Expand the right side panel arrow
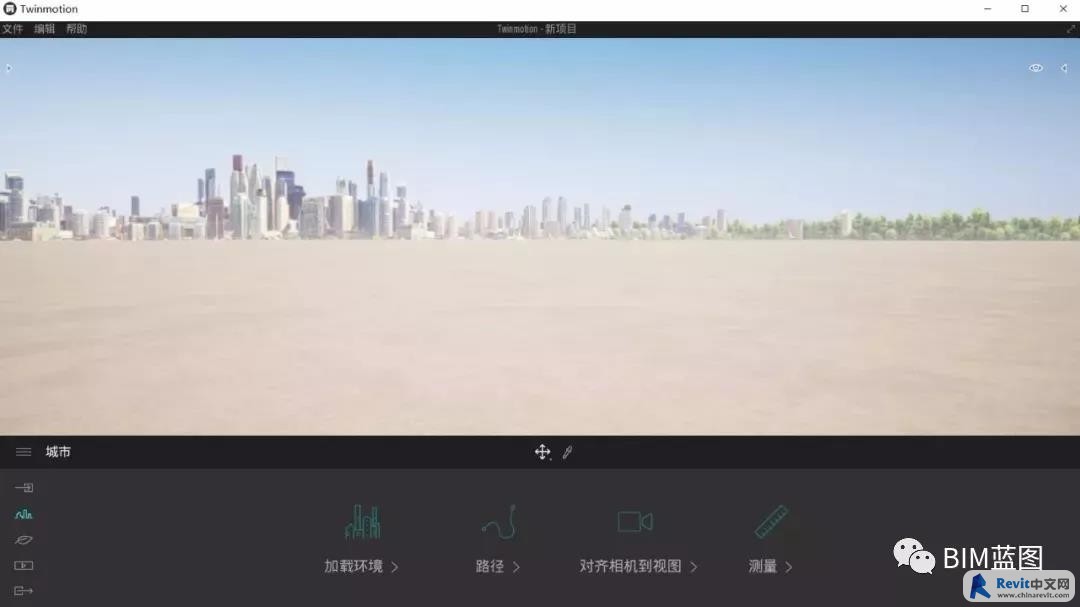The height and width of the screenshot is (607, 1080). coord(1063,68)
